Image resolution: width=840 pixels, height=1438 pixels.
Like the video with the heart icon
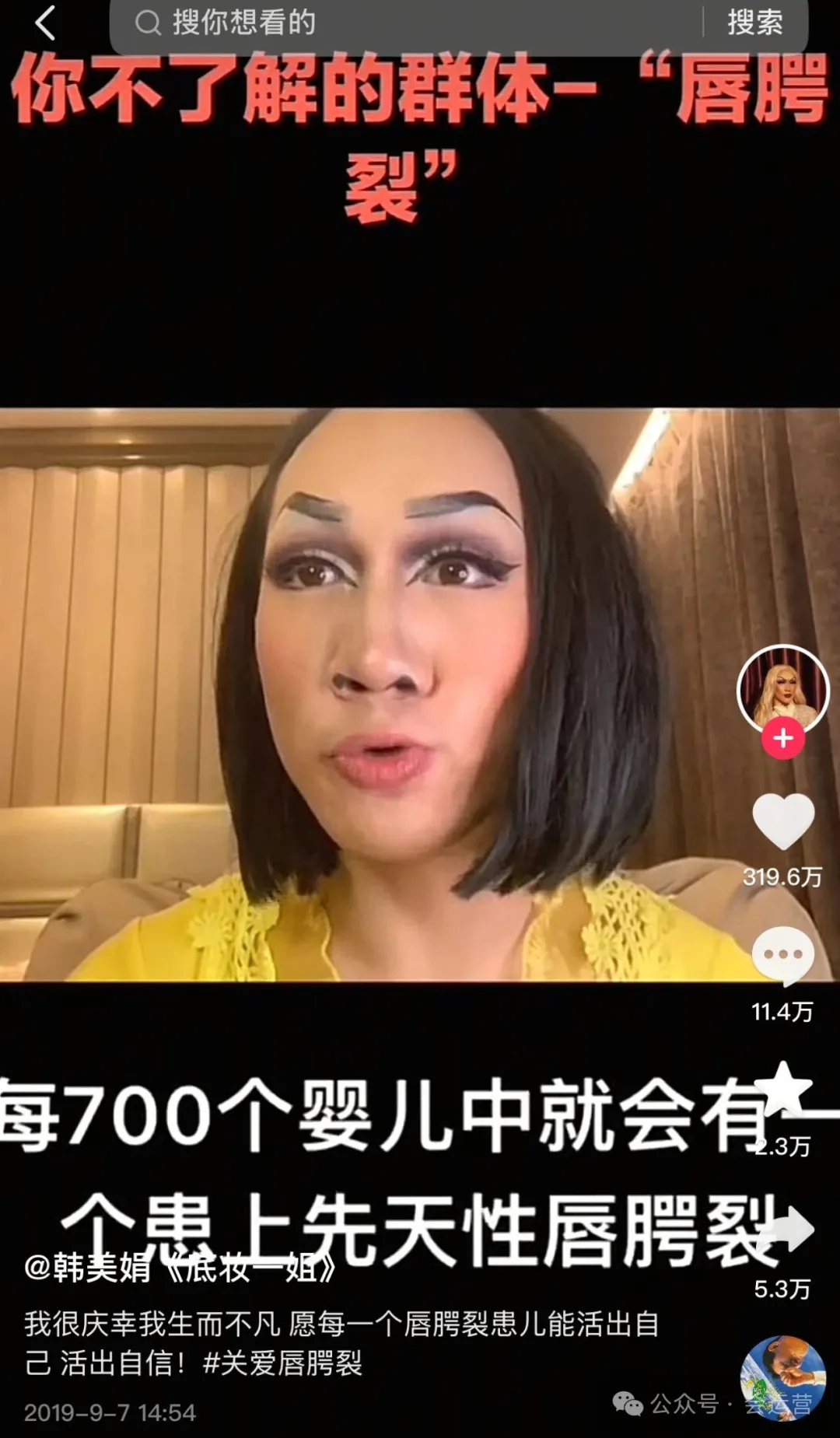(x=782, y=821)
